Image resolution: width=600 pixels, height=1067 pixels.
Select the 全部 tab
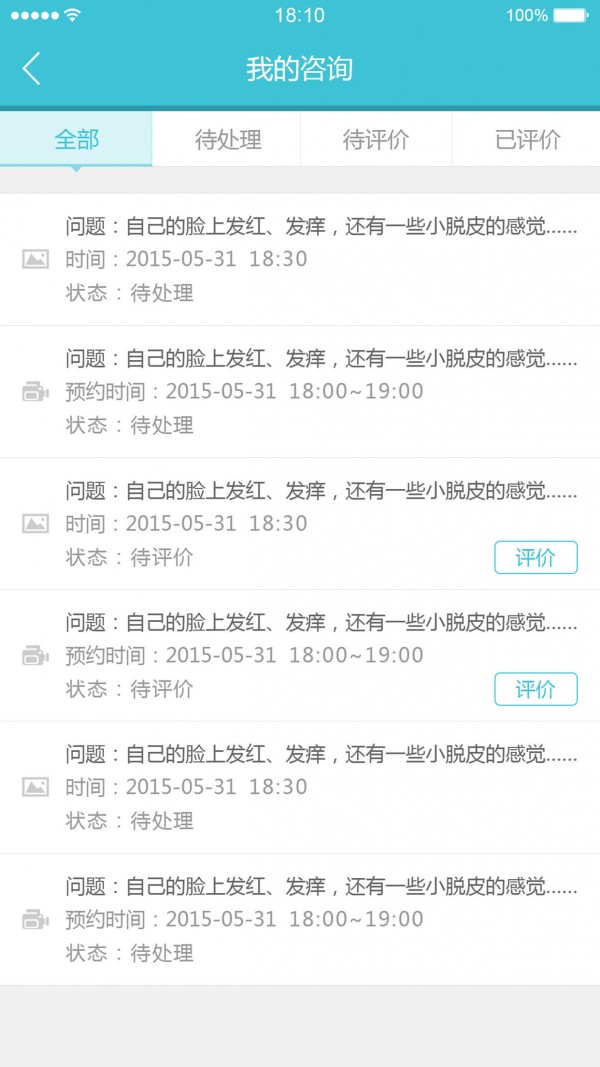tap(76, 139)
